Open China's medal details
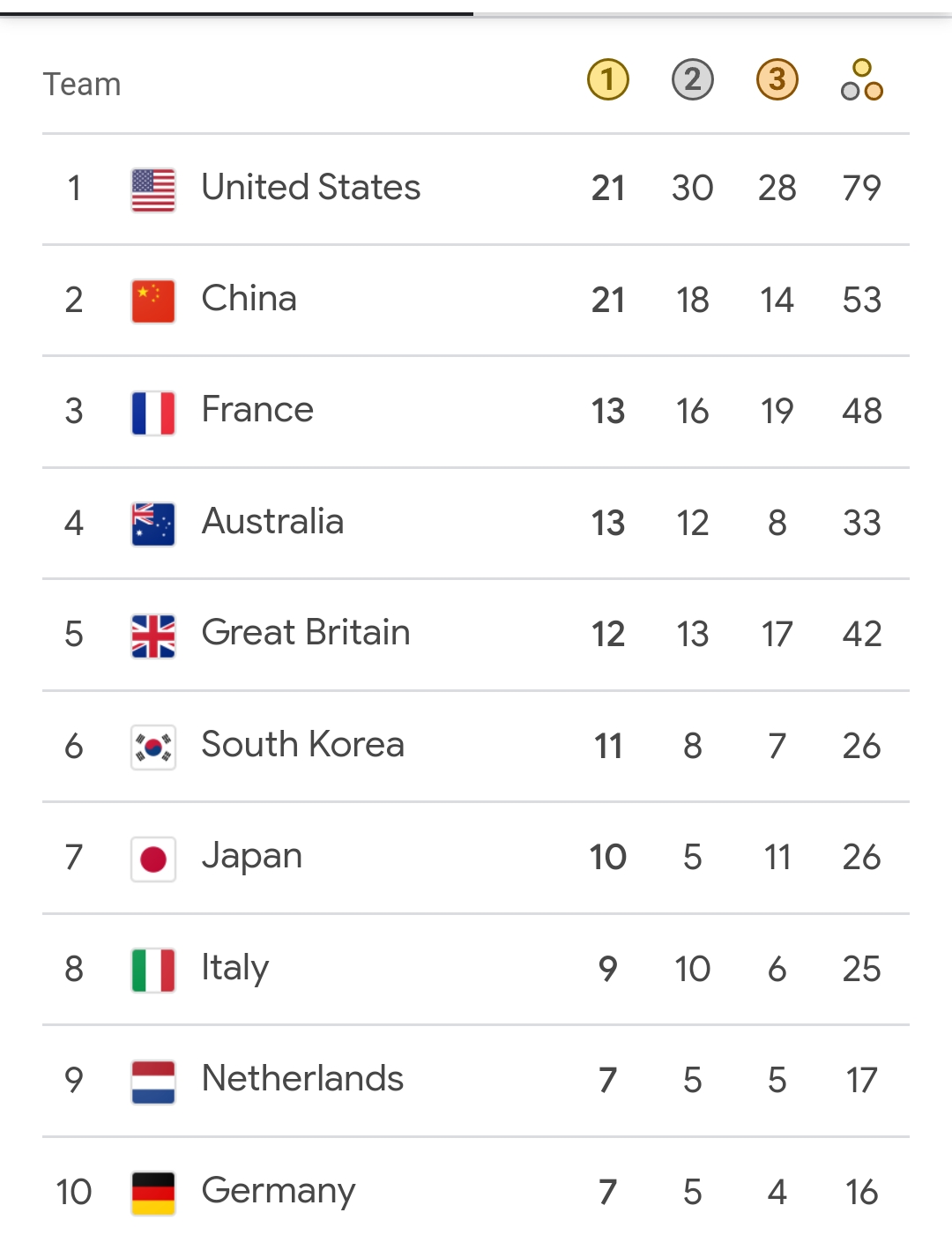This screenshot has height=1235, width=952. tap(249, 300)
